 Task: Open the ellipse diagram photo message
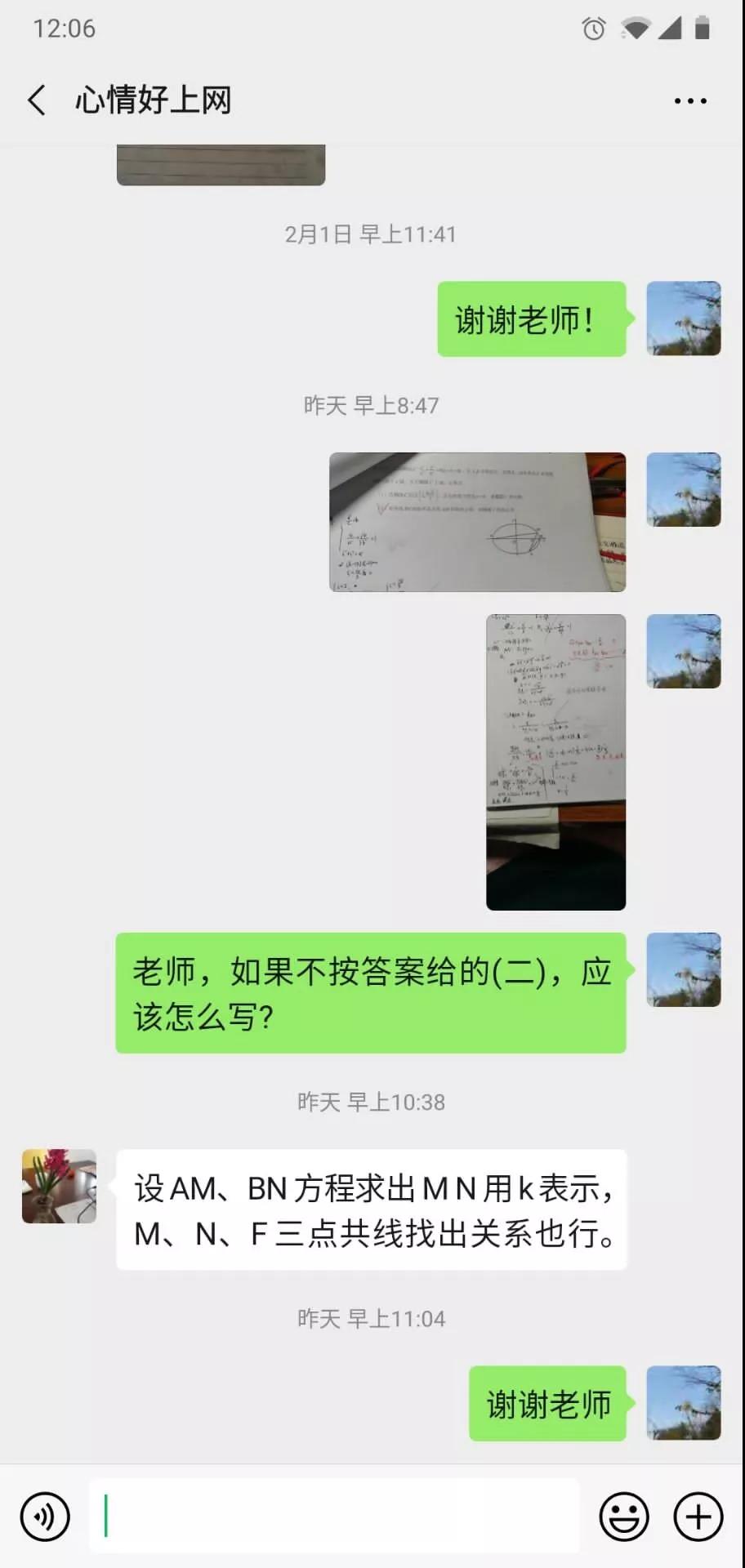point(477,522)
